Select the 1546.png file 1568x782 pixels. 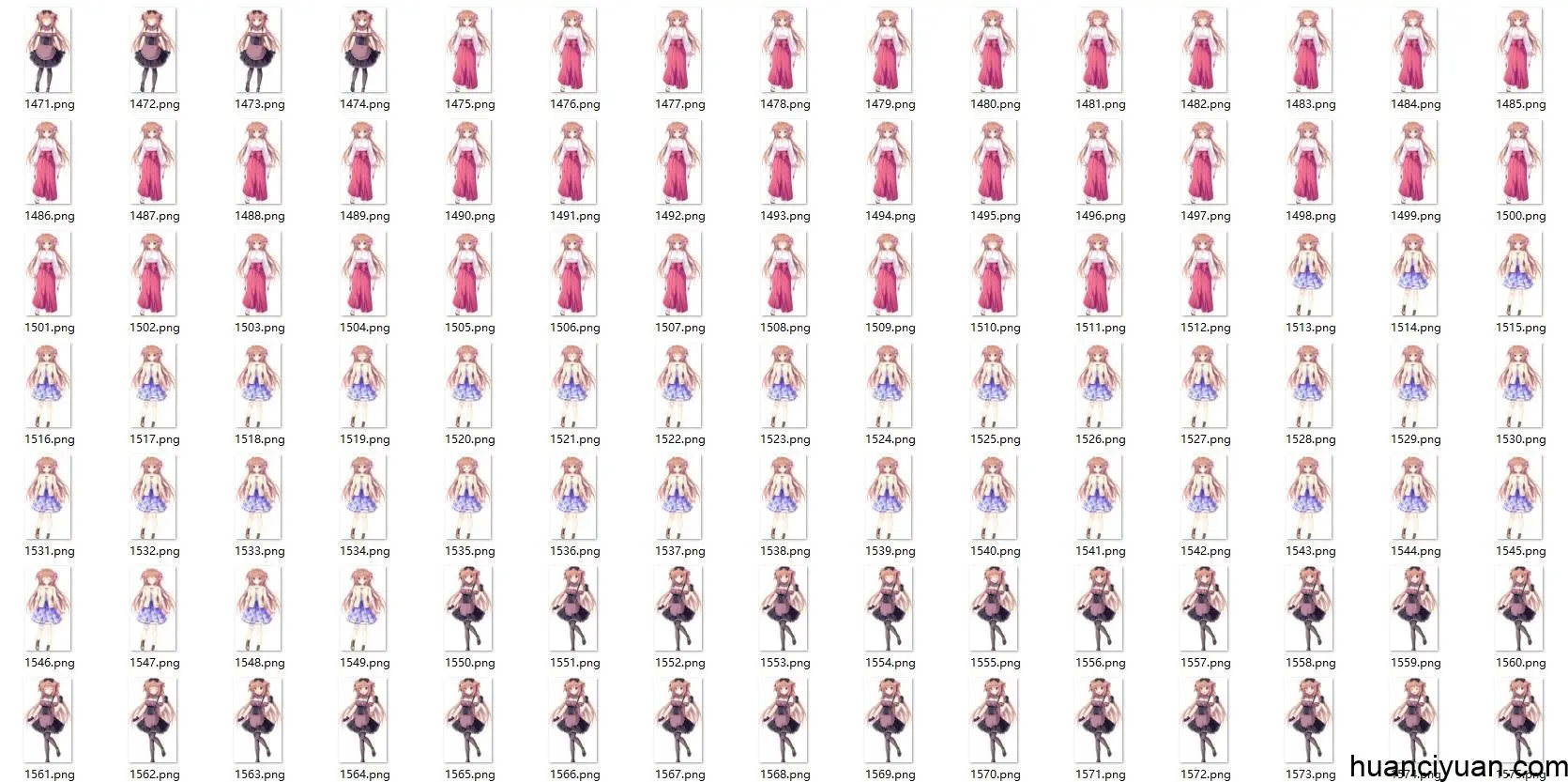pos(49,609)
